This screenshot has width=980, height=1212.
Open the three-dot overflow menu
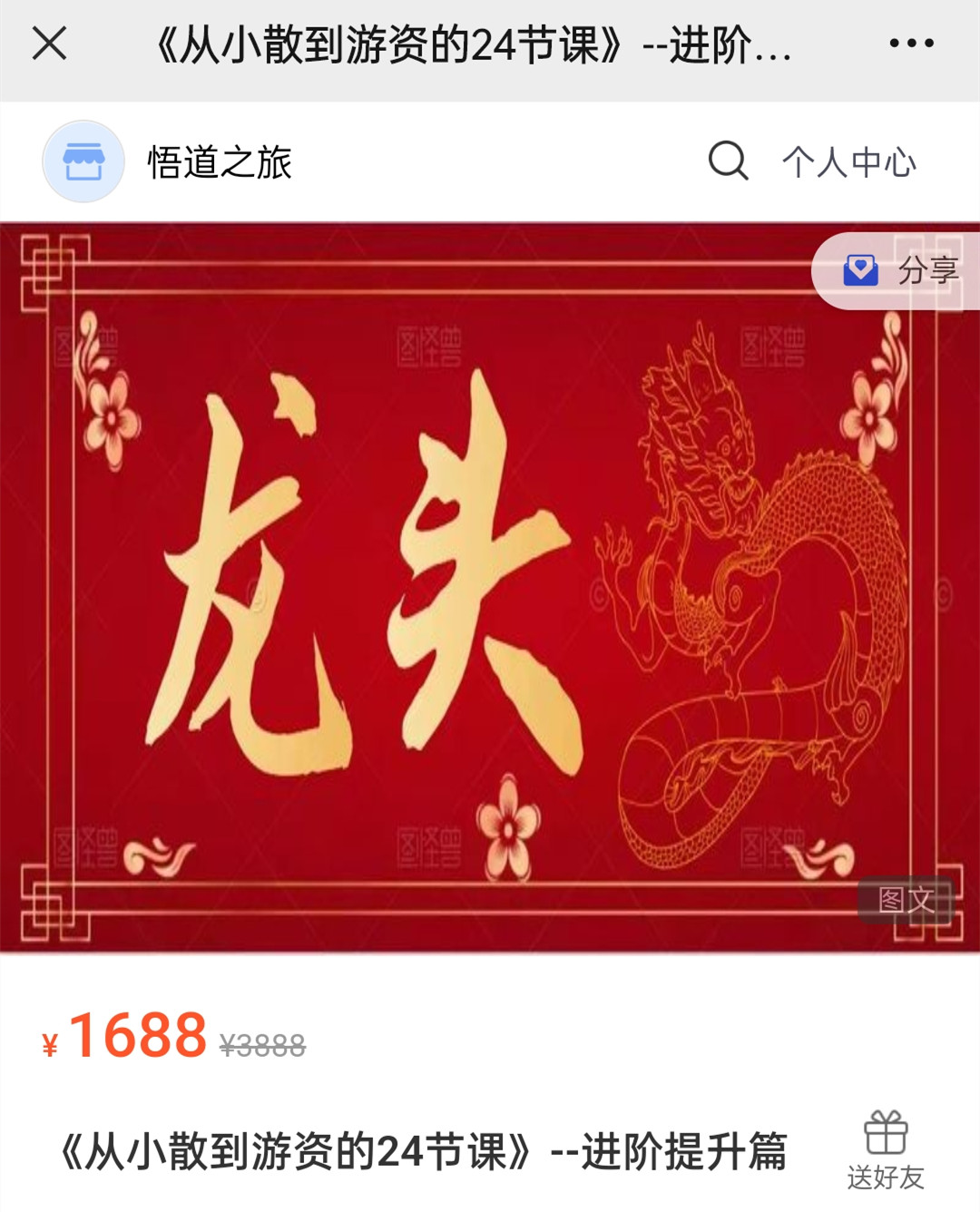[x=911, y=43]
